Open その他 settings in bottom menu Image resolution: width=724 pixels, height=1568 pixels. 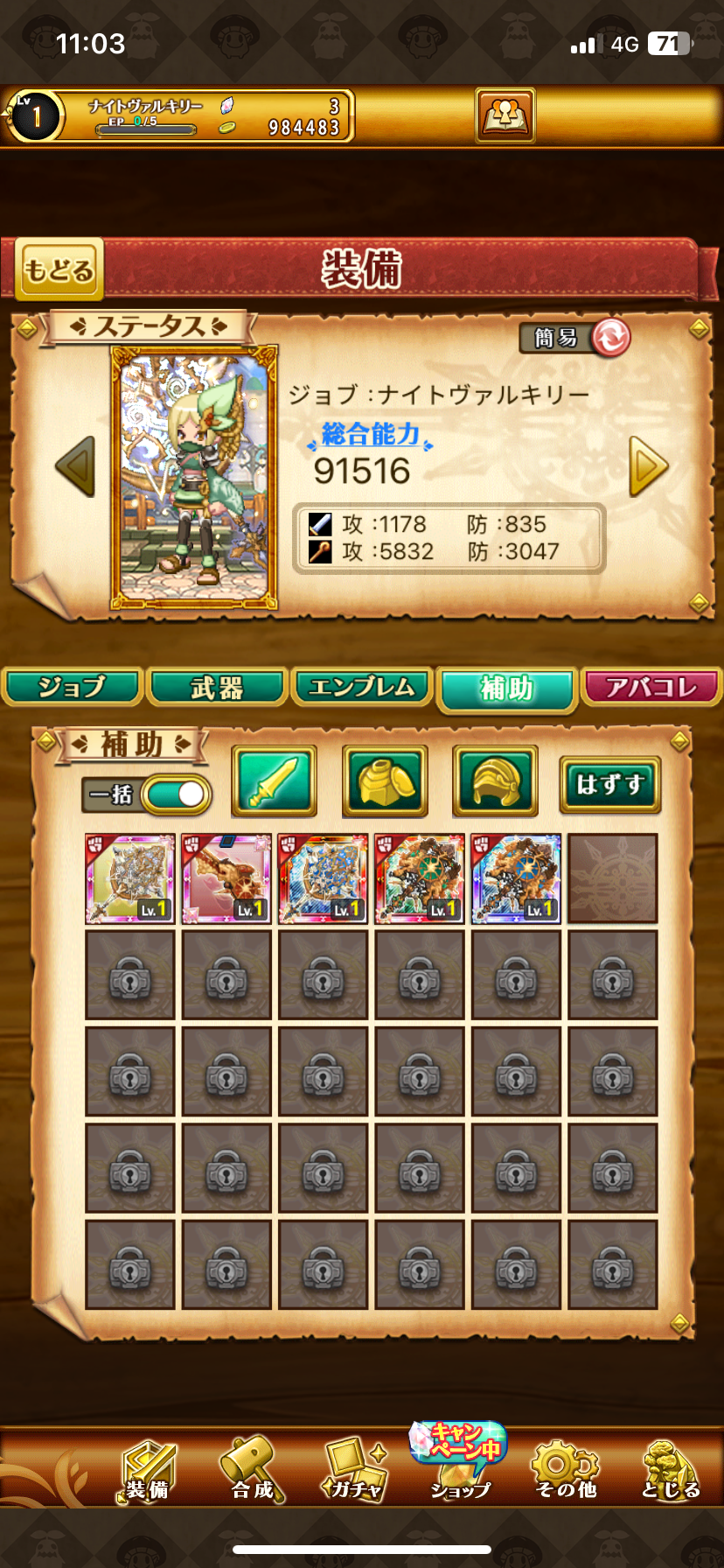pyautogui.click(x=566, y=1472)
